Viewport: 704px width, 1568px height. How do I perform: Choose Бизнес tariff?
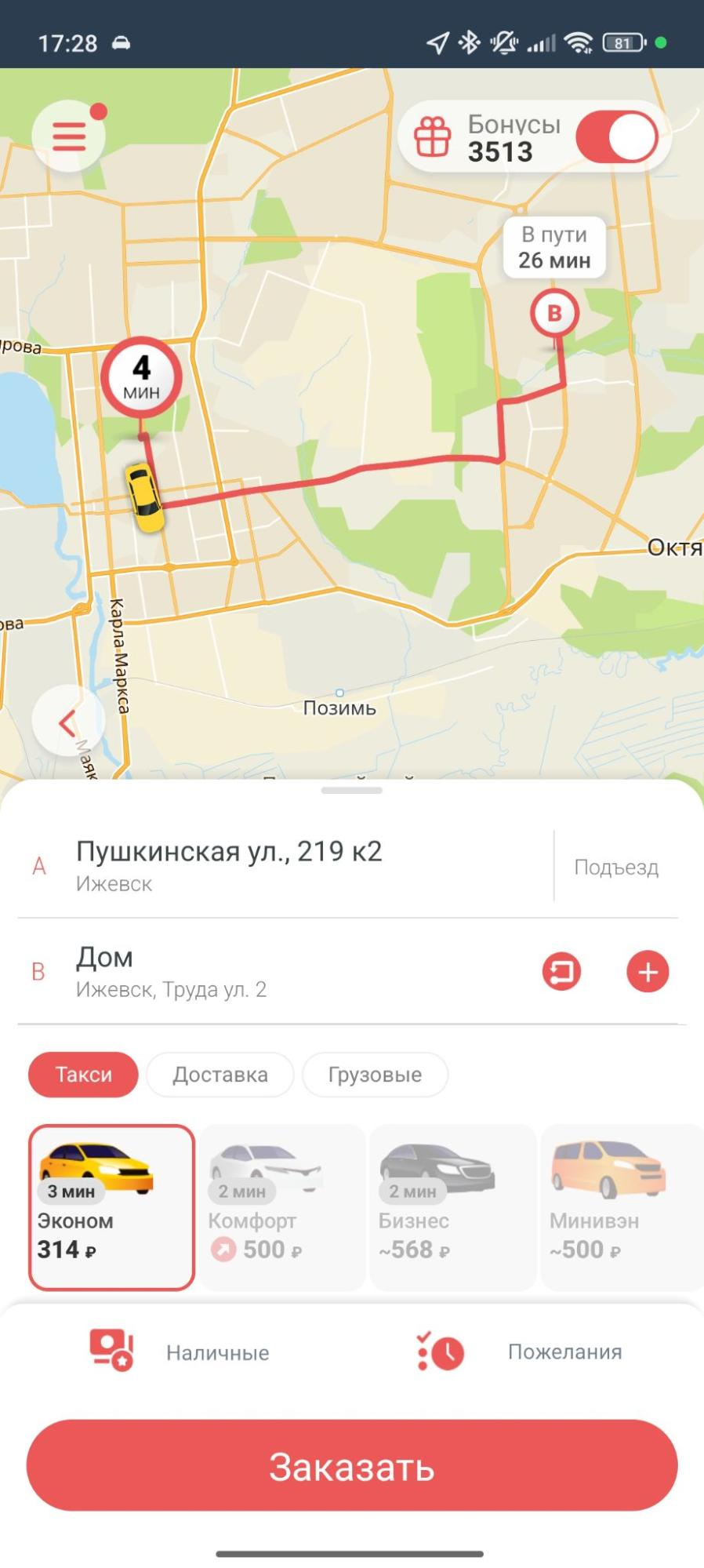pos(452,1206)
